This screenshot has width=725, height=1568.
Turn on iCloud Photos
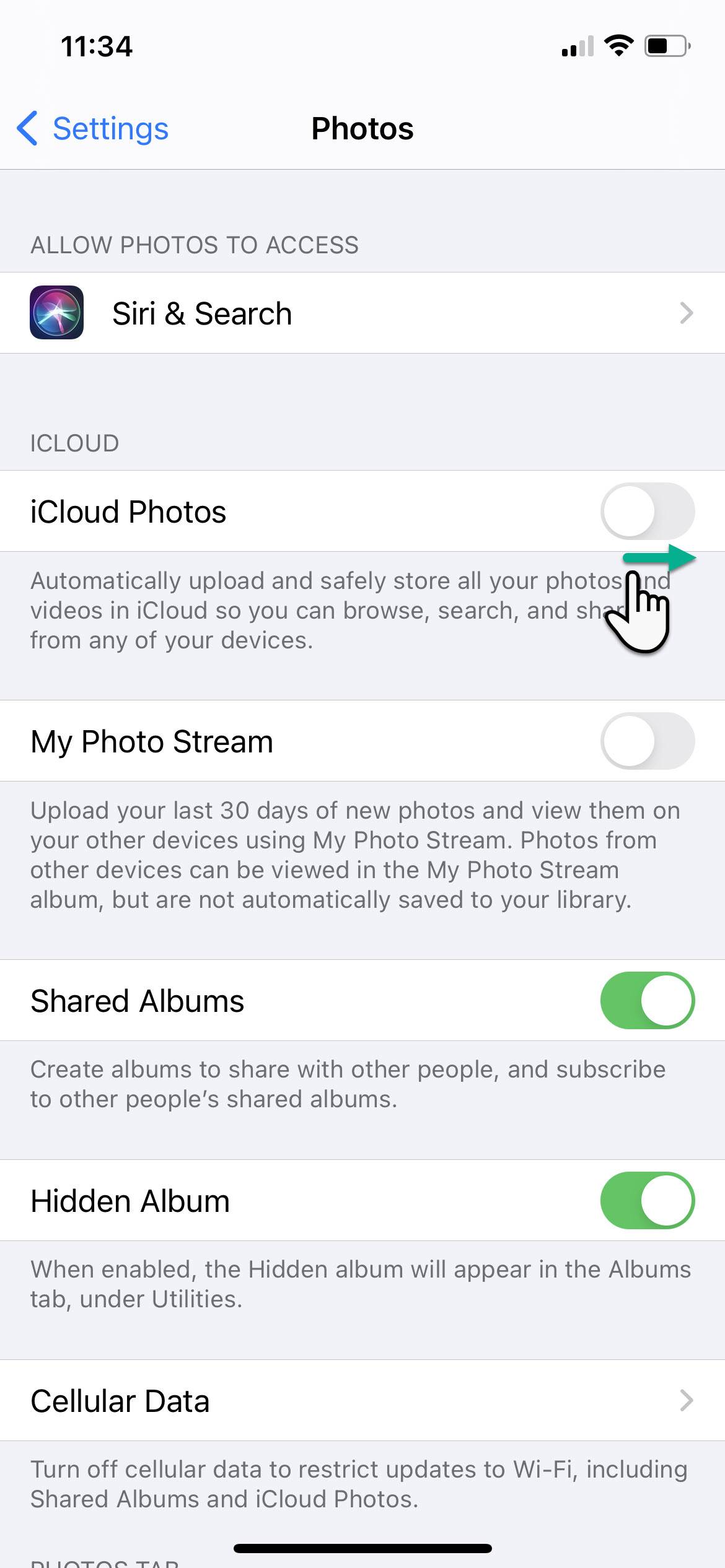647,512
